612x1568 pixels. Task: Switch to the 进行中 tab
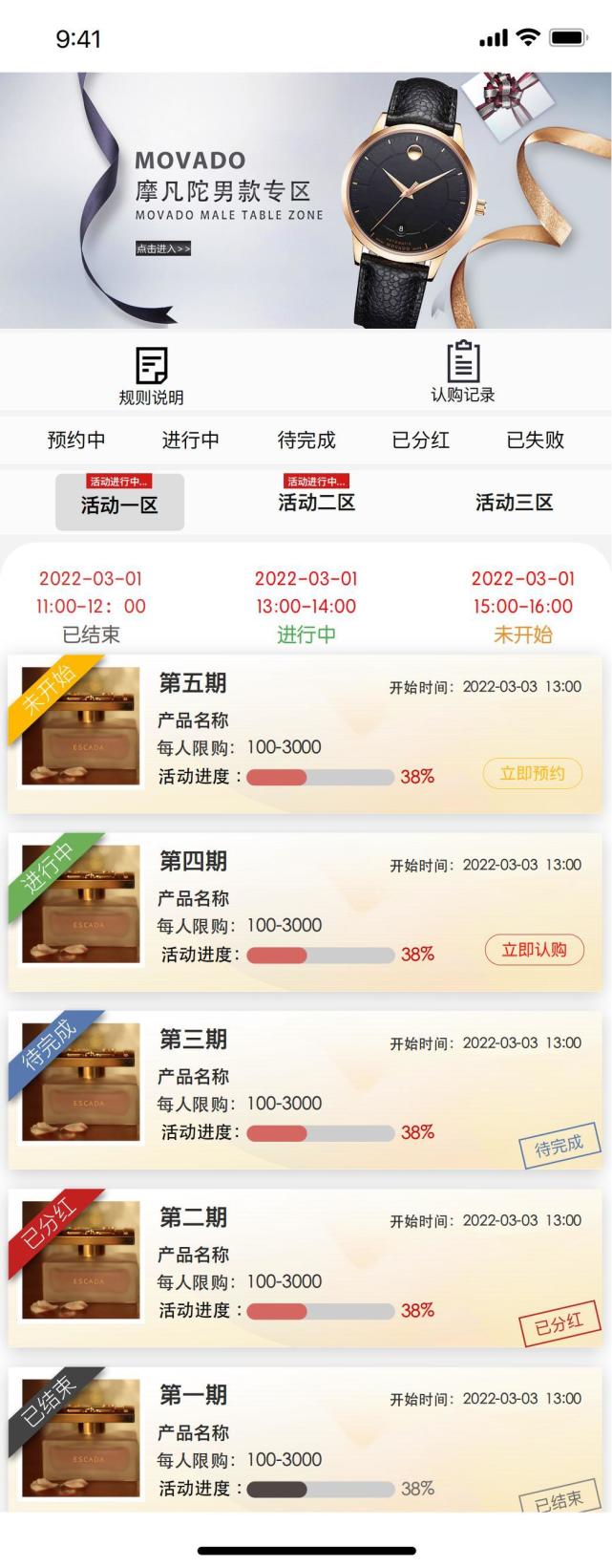pos(191,440)
